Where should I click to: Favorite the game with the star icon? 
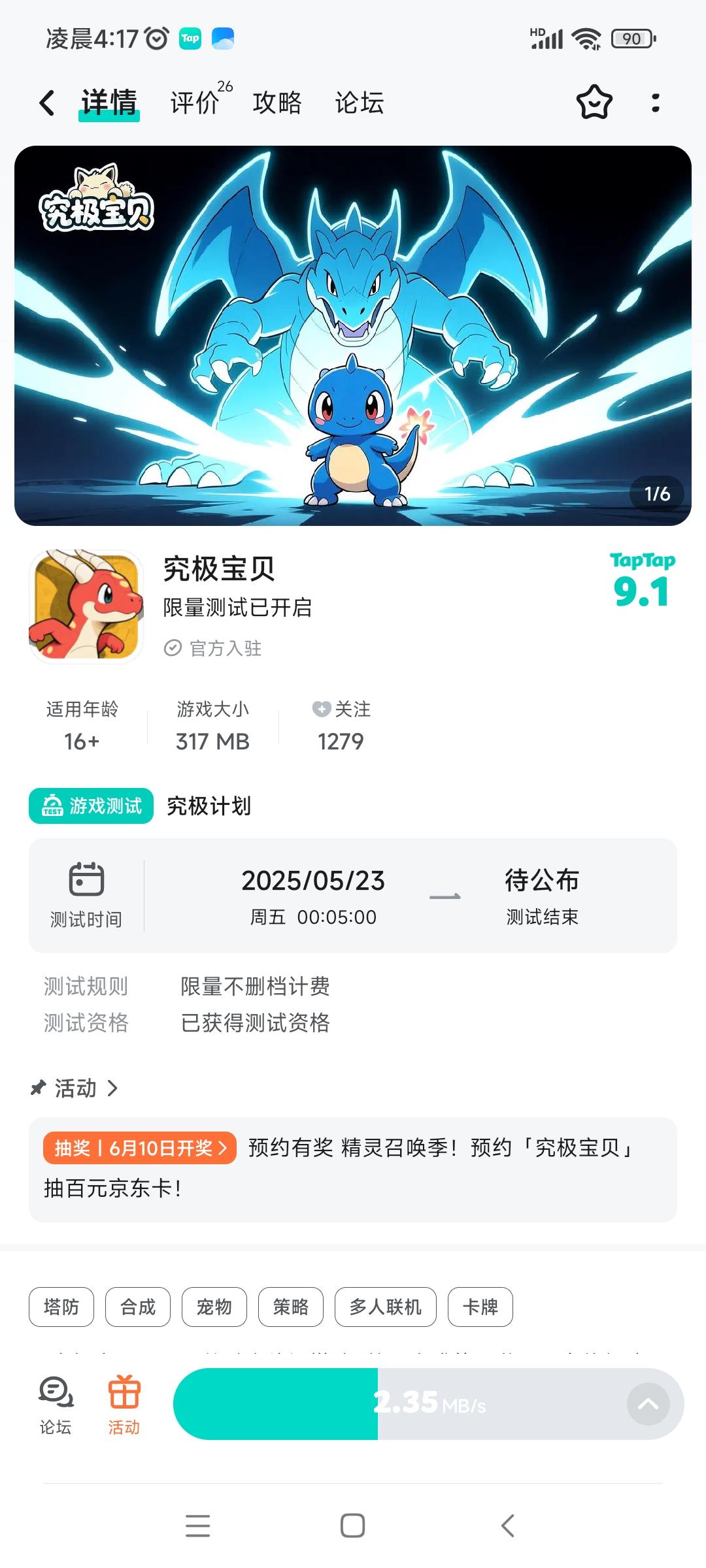(x=594, y=103)
